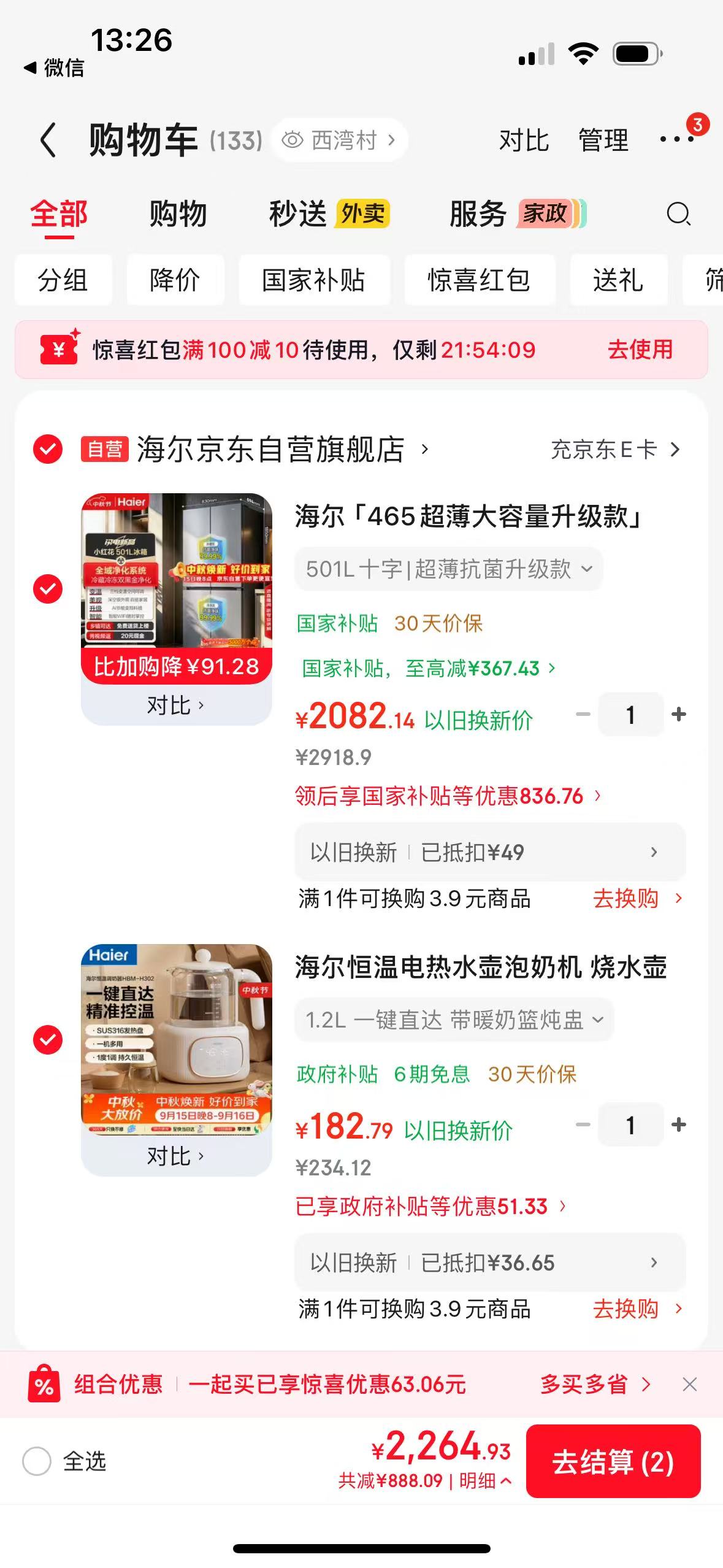Tap 去结算 (2) to check out
The width and height of the screenshot is (723, 1568).
(613, 1461)
